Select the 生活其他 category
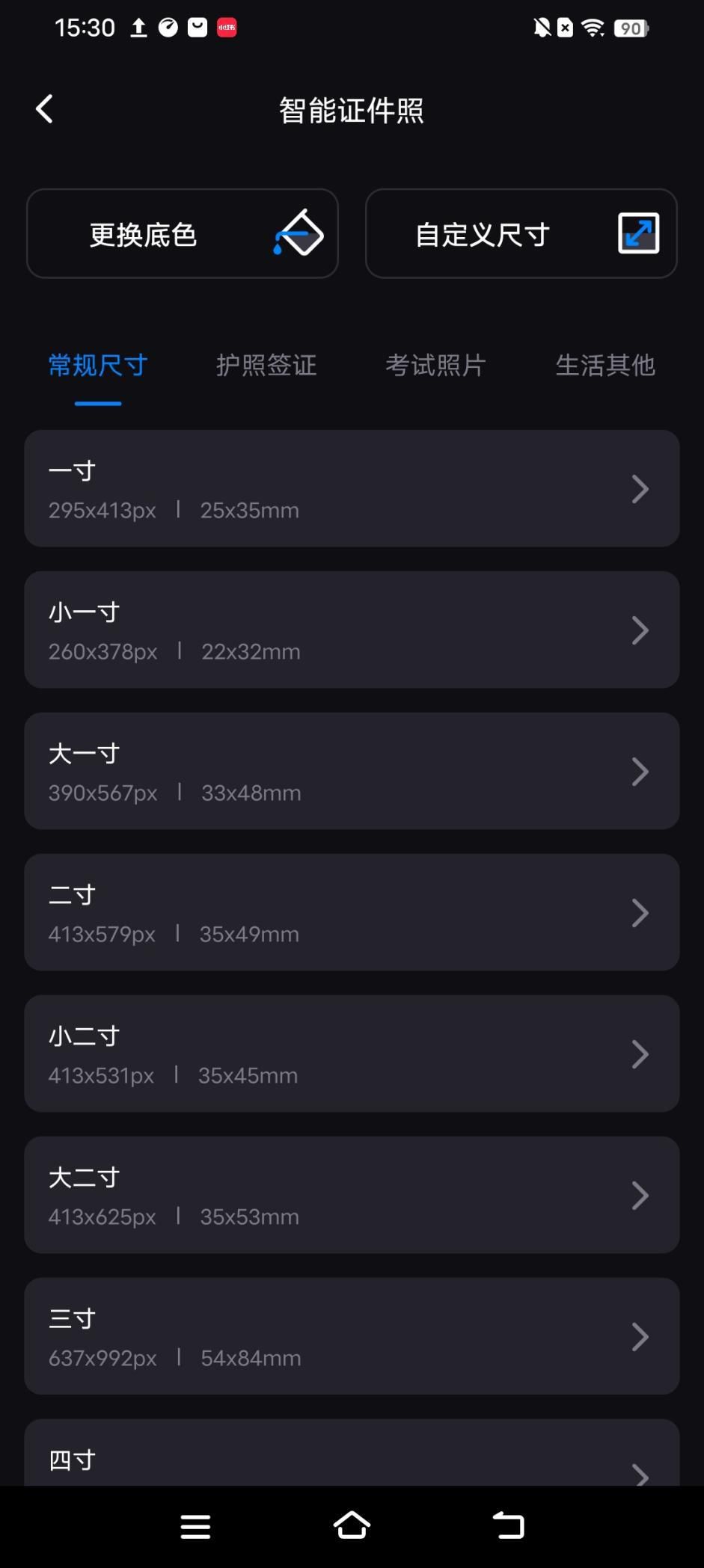This screenshot has height=1568, width=704. (x=604, y=366)
